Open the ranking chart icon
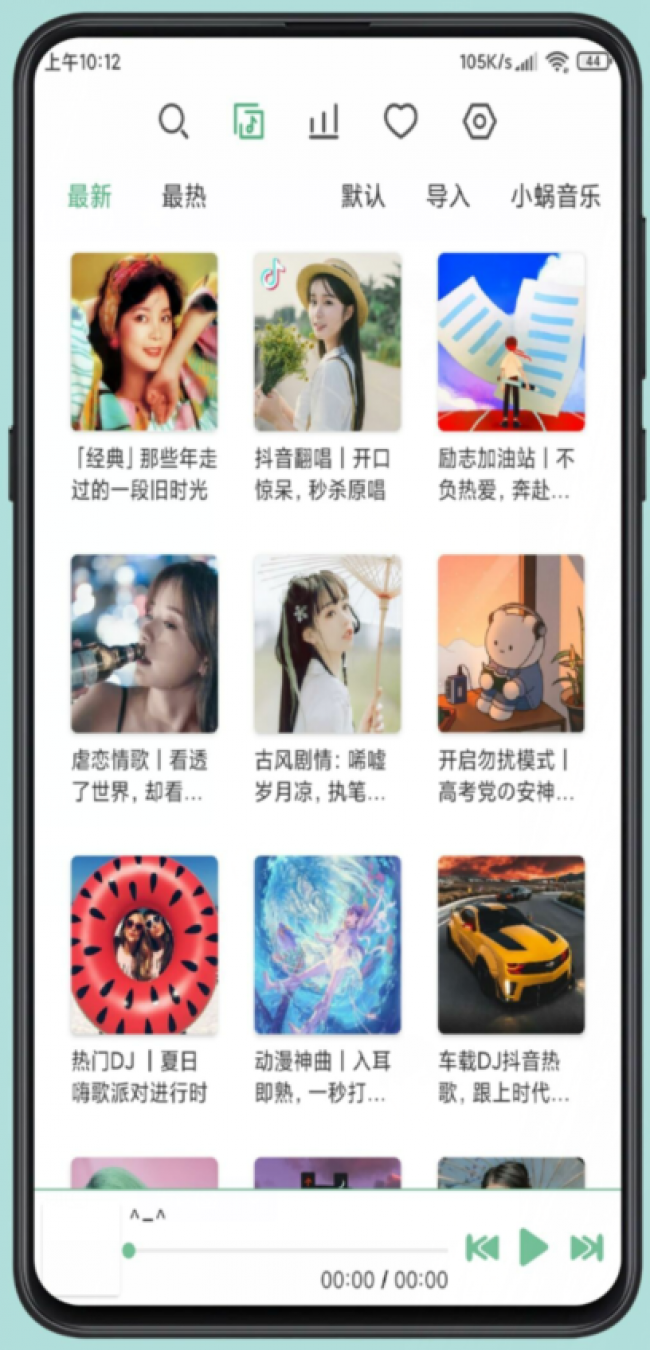Viewport: 650px width, 1350px height. point(324,122)
